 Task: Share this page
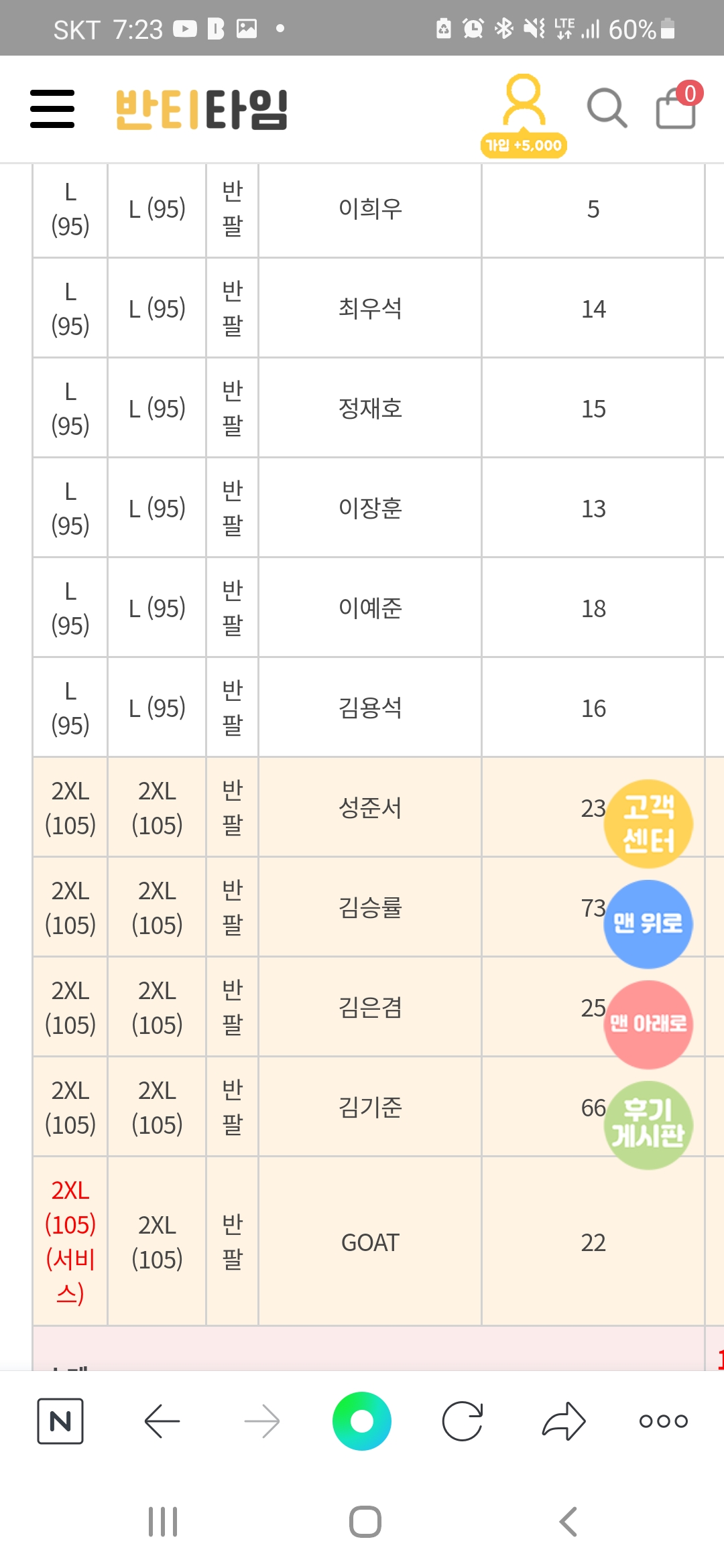(563, 1421)
